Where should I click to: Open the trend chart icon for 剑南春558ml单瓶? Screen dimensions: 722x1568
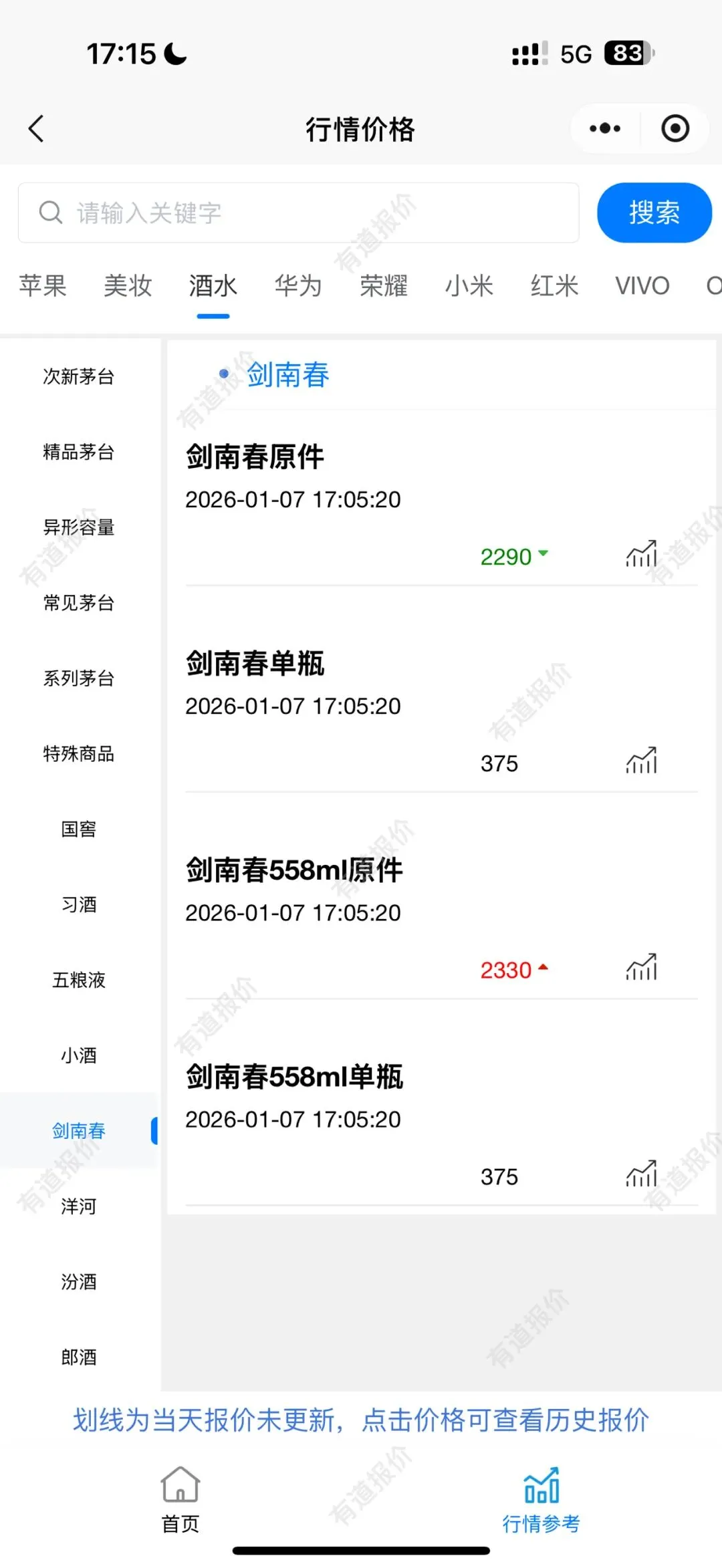[x=641, y=1174]
